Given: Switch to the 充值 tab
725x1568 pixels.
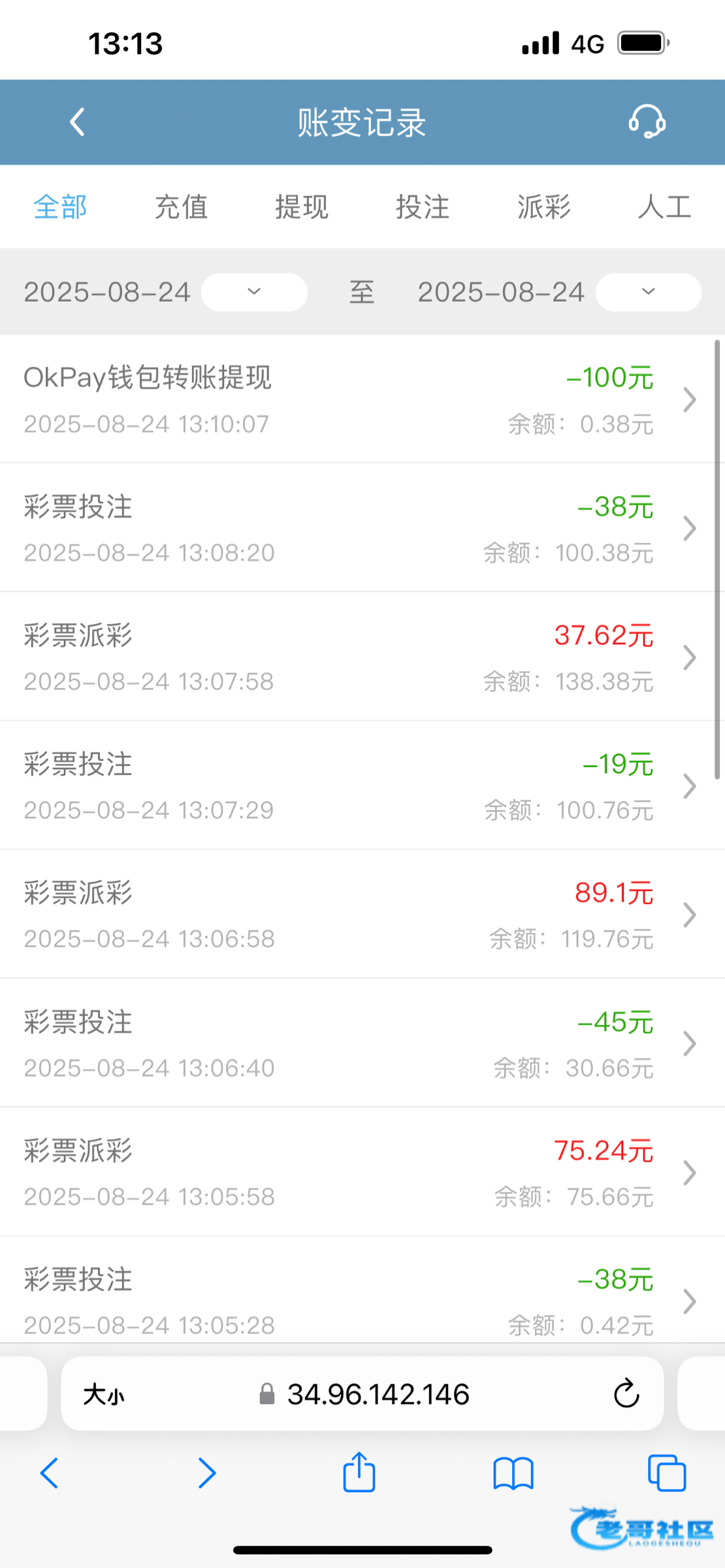Looking at the screenshot, I should (x=181, y=207).
